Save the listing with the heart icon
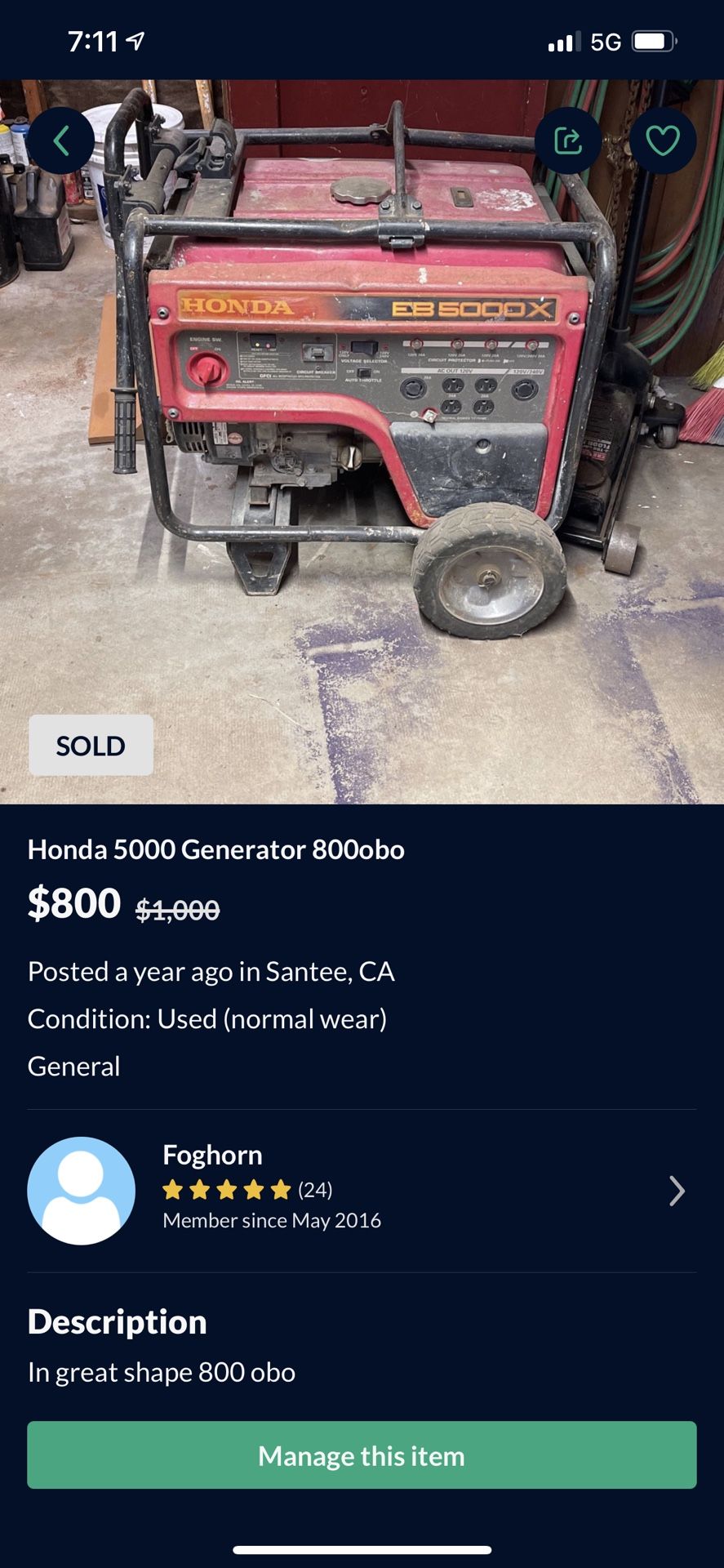The image size is (724, 1568). [662, 140]
